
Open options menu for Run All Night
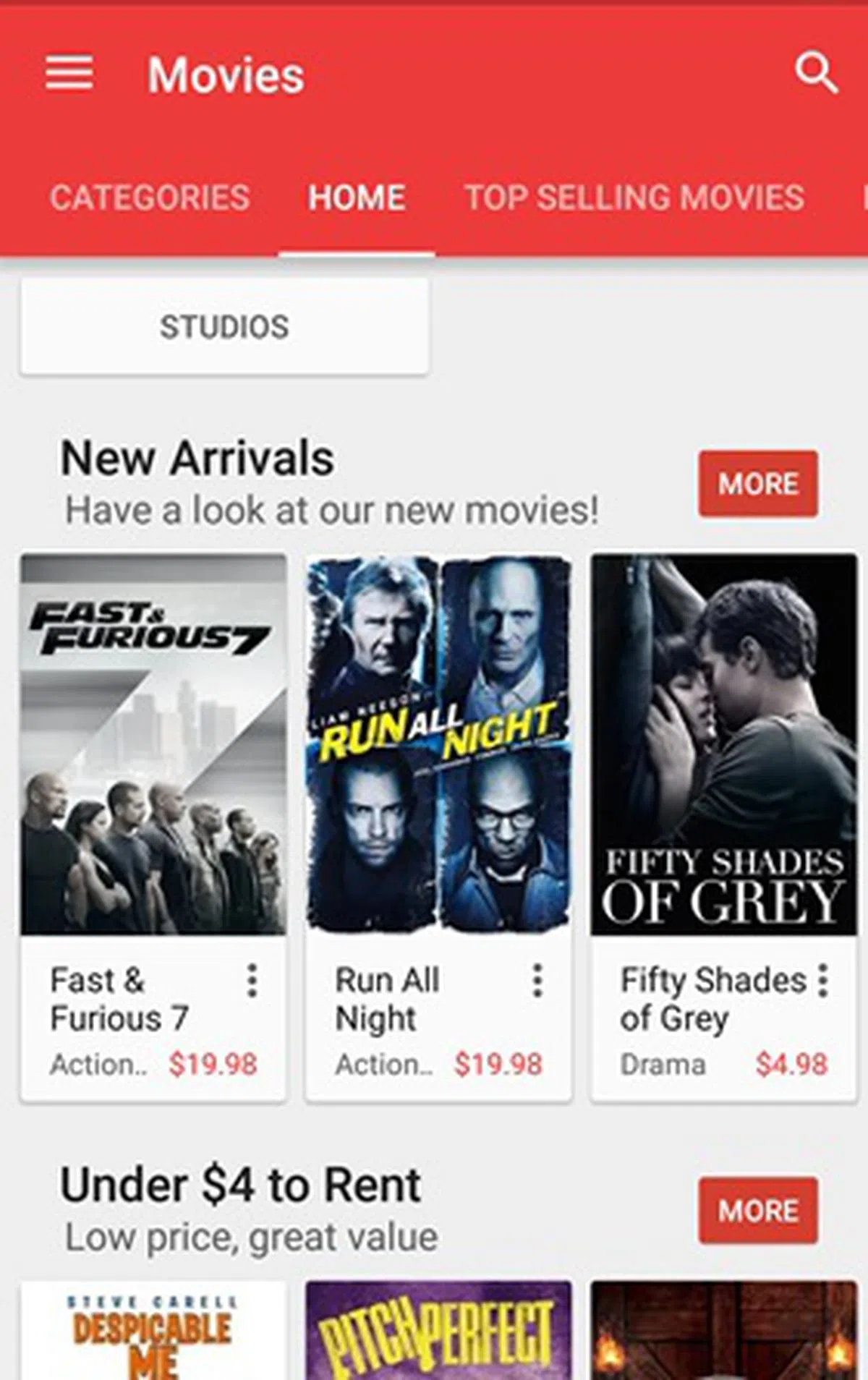[x=537, y=981]
